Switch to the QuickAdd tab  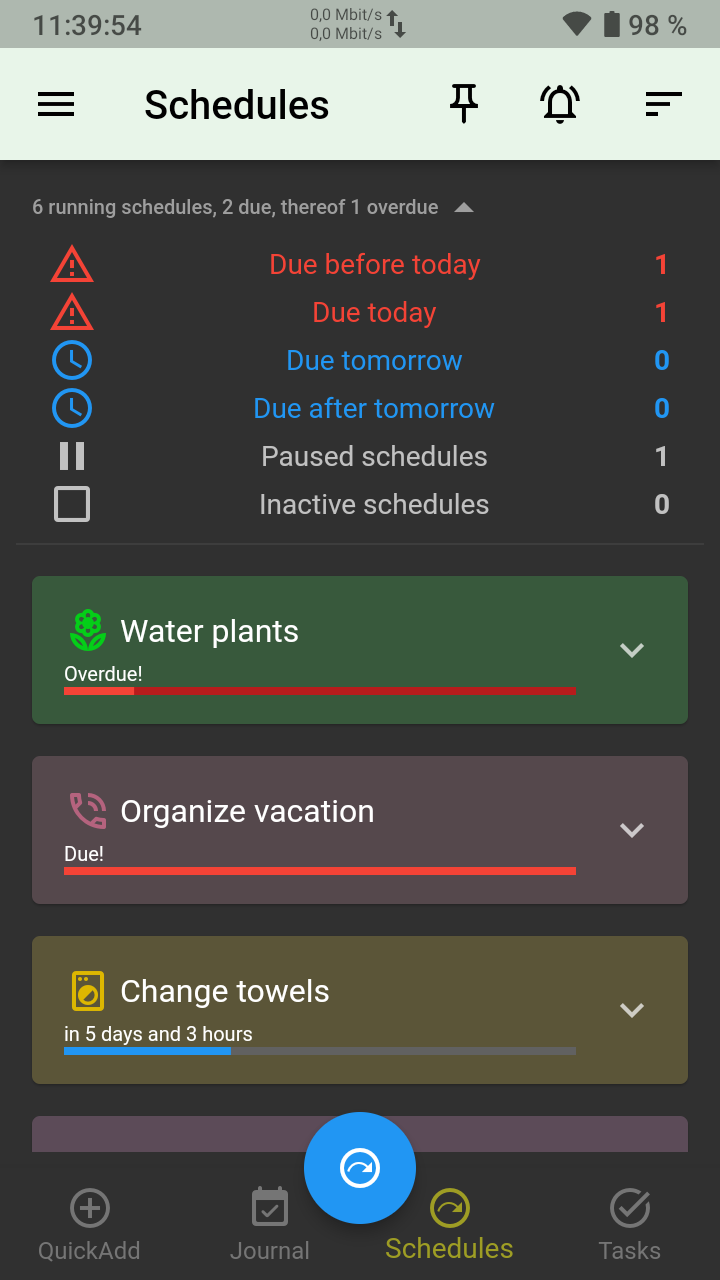point(89,1225)
